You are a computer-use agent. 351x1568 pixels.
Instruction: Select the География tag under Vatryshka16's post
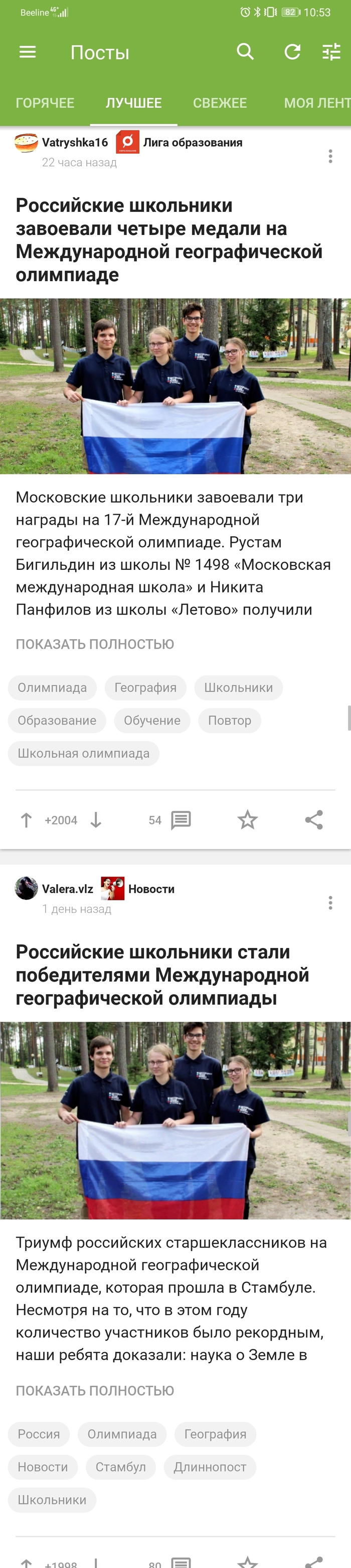145,688
